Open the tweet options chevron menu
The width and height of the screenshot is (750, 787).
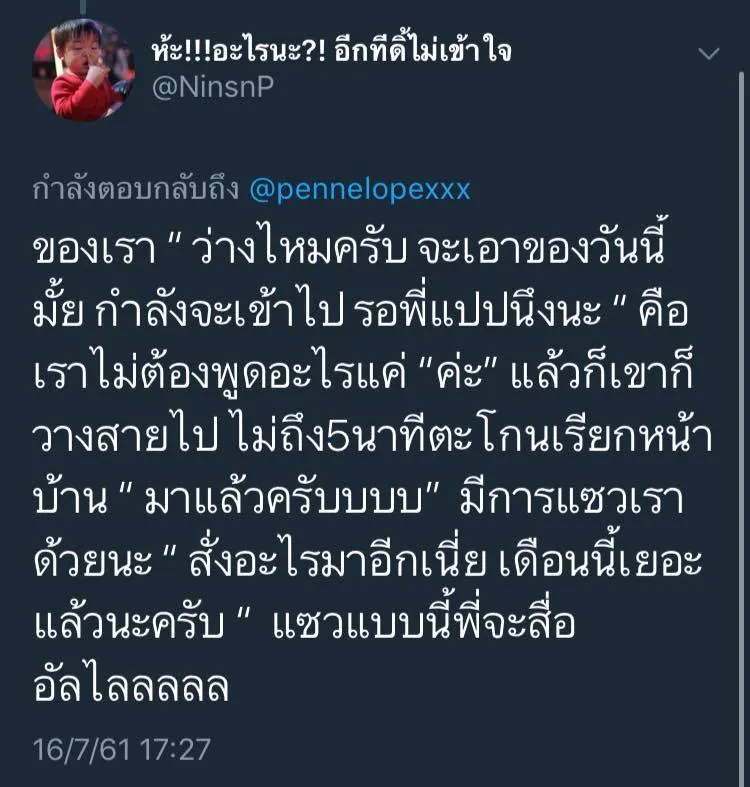pos(707,53)
